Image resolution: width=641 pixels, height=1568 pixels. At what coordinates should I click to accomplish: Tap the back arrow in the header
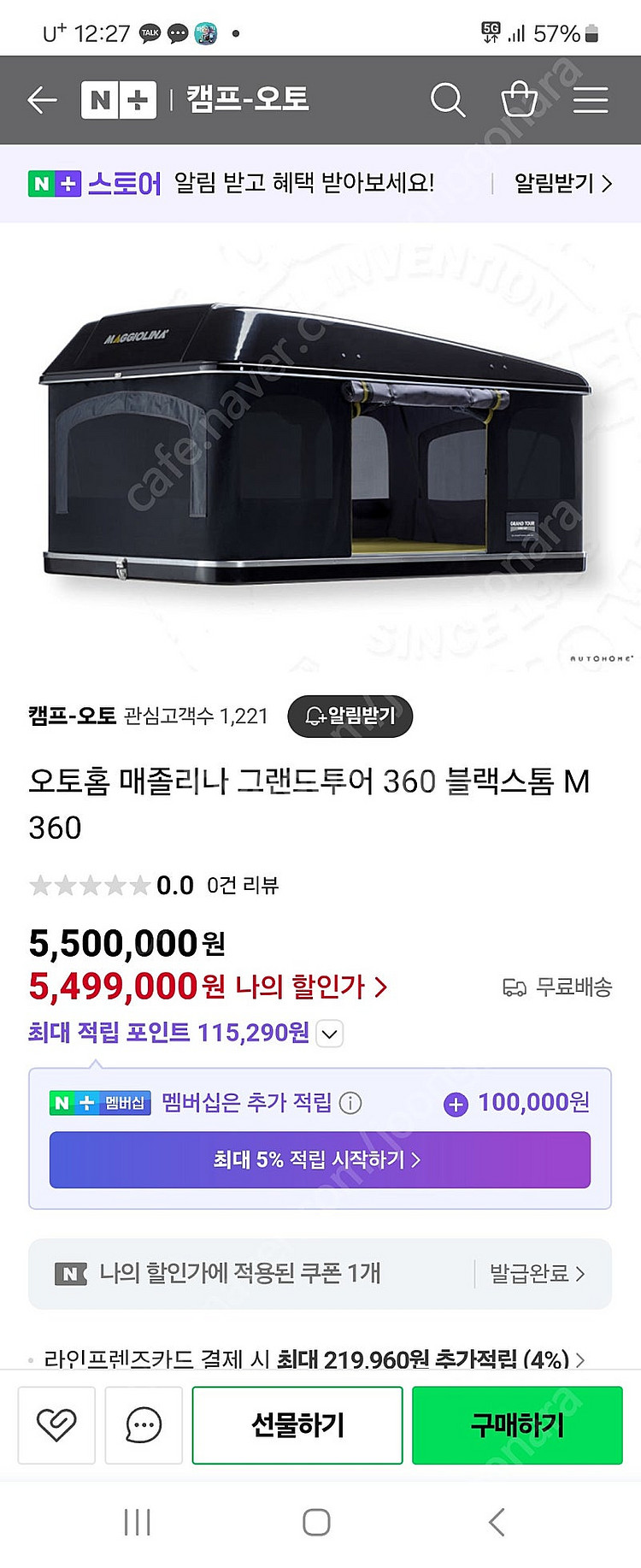(x=42, y=100)
